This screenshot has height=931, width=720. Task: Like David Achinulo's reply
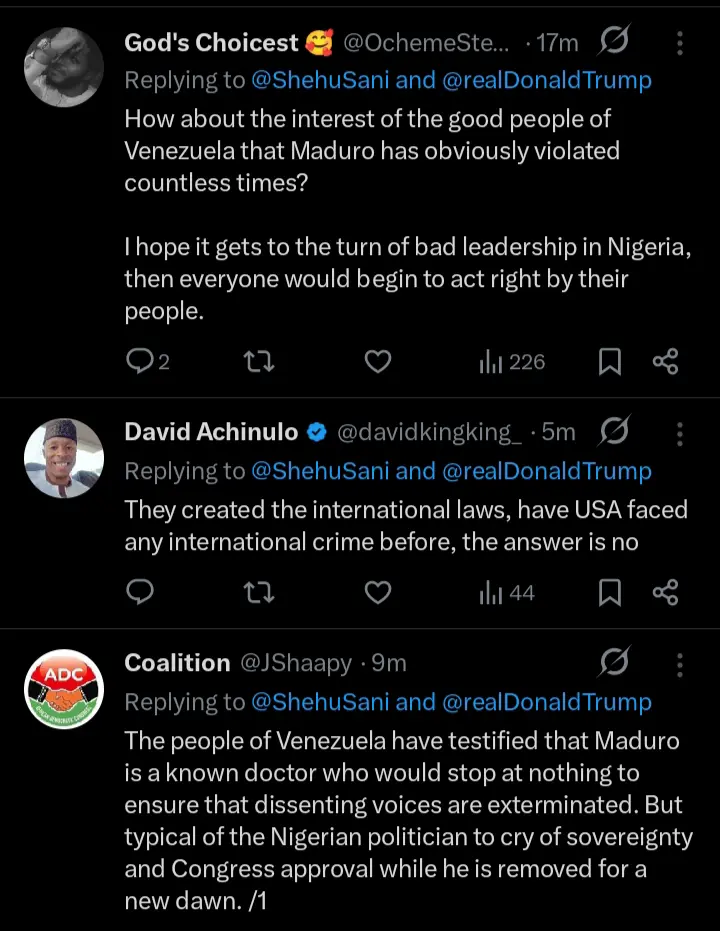click(x=377, y=593)
